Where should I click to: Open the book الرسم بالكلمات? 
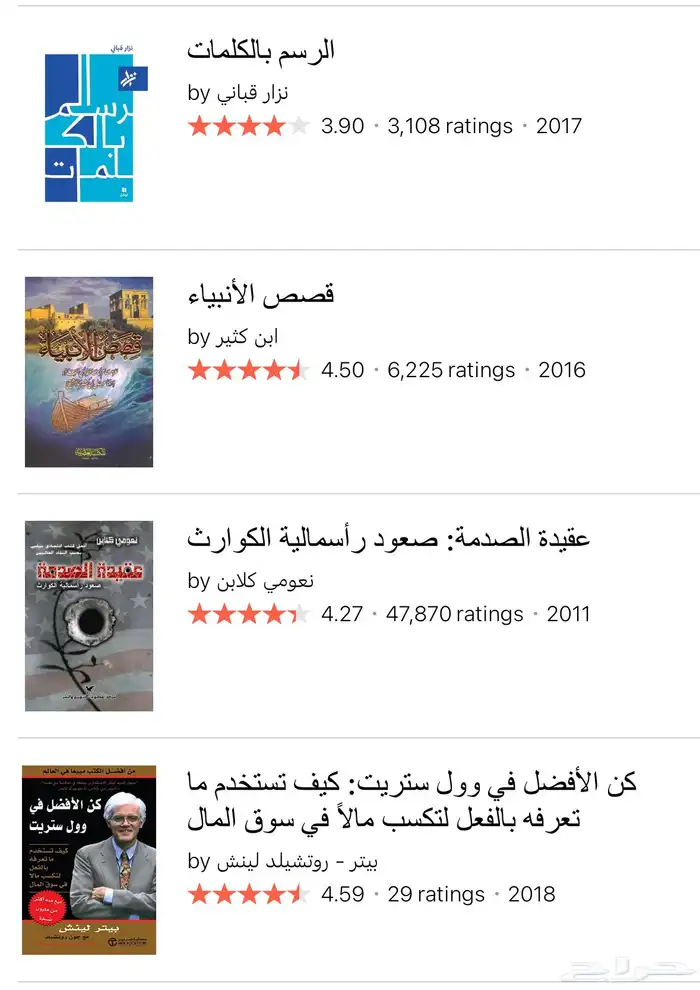click(261, 50)
